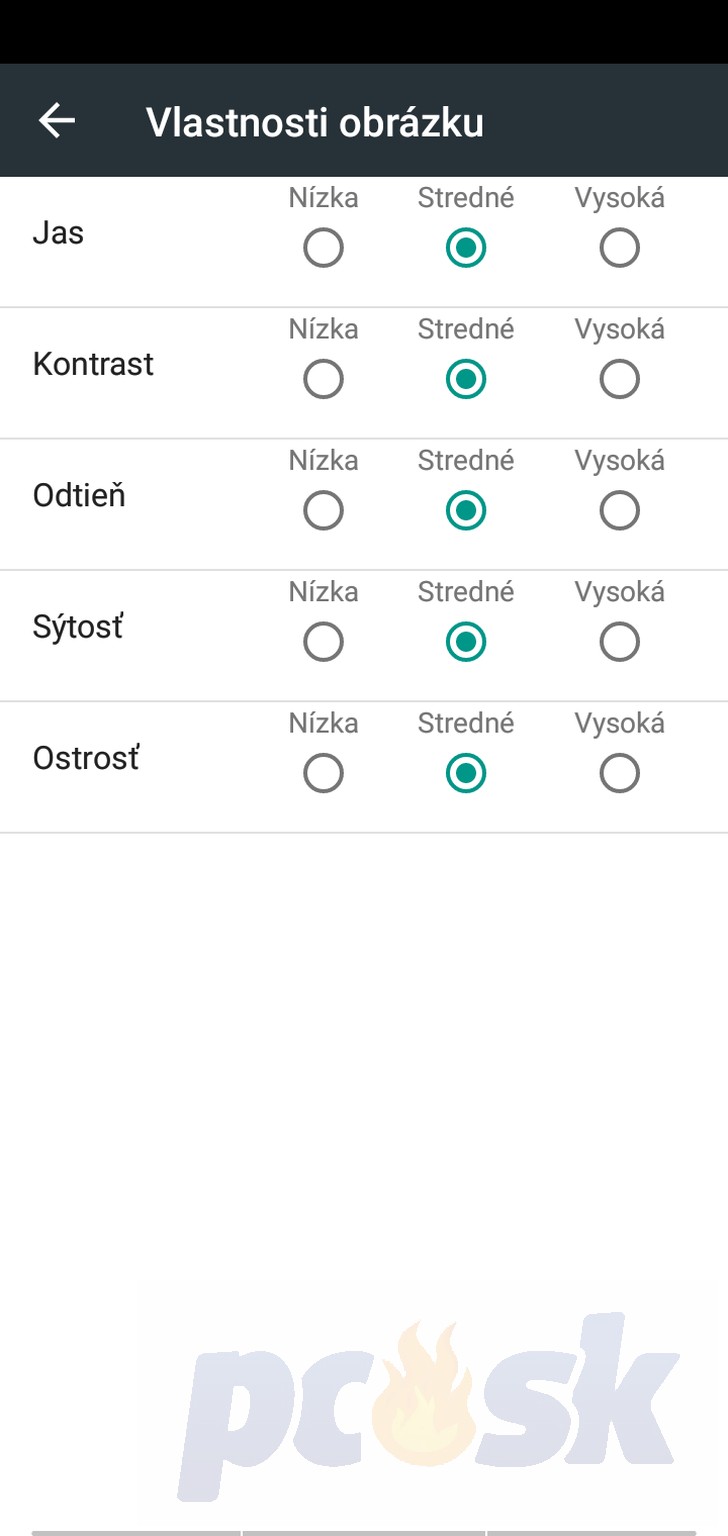Go back using the arrow icon

[57, 121]
